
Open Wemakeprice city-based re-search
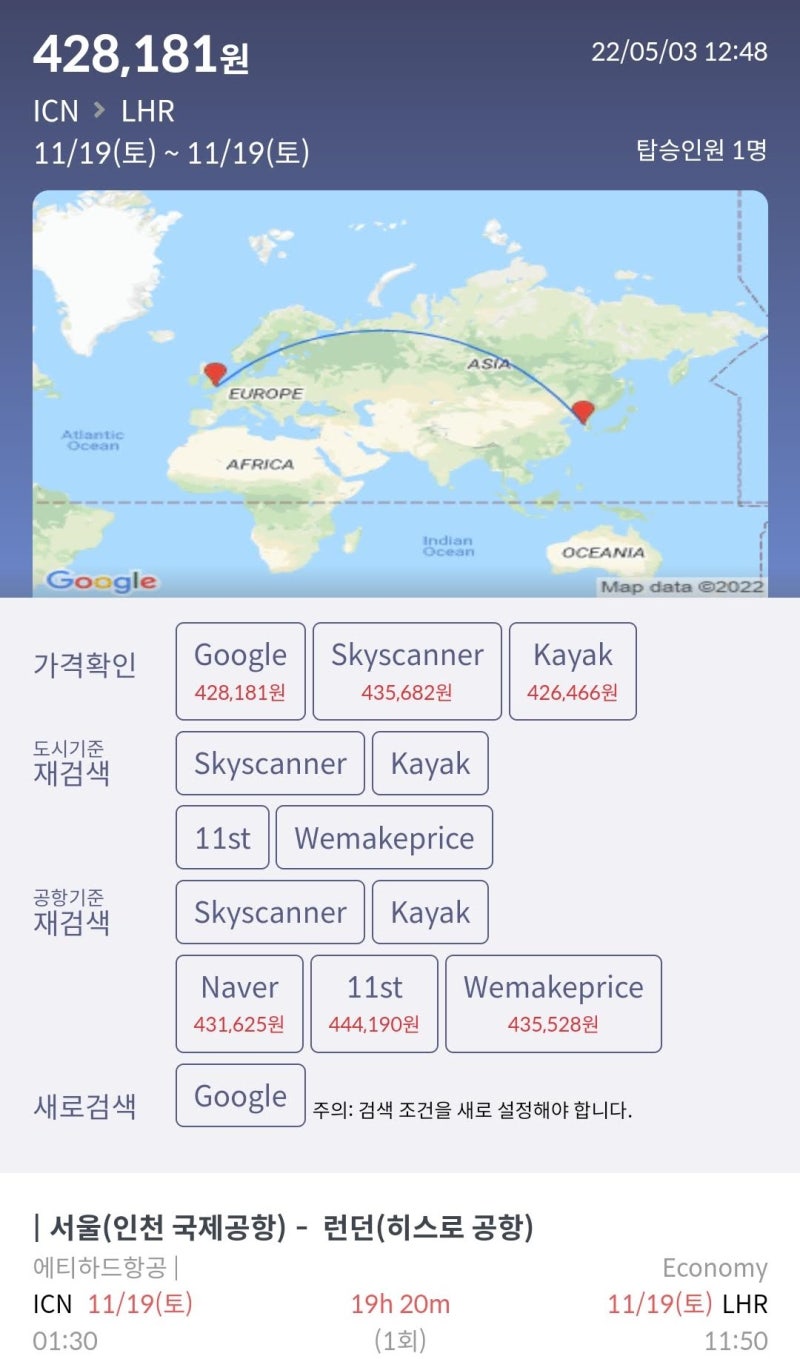384,837
